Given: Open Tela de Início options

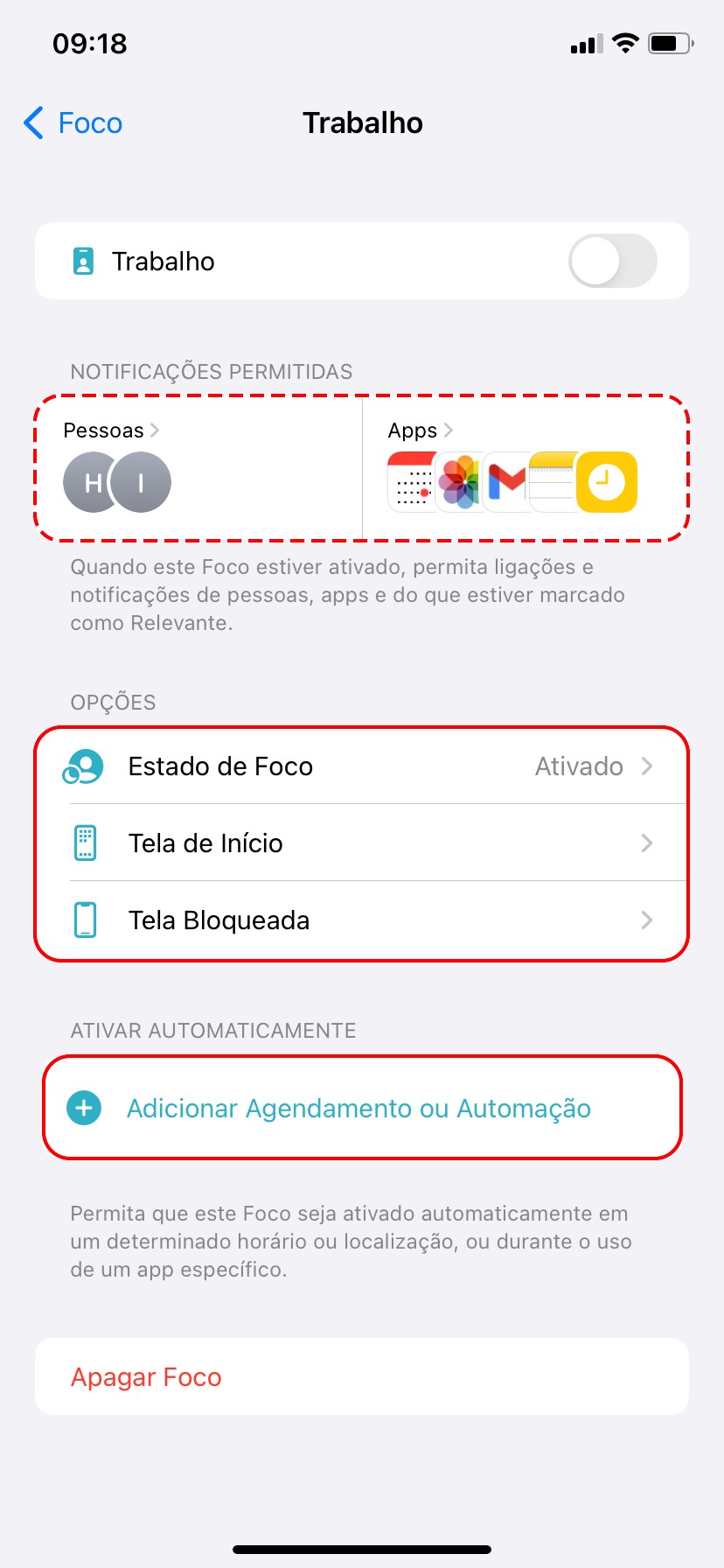Looking at the screenshot, I should pos(362,843).
